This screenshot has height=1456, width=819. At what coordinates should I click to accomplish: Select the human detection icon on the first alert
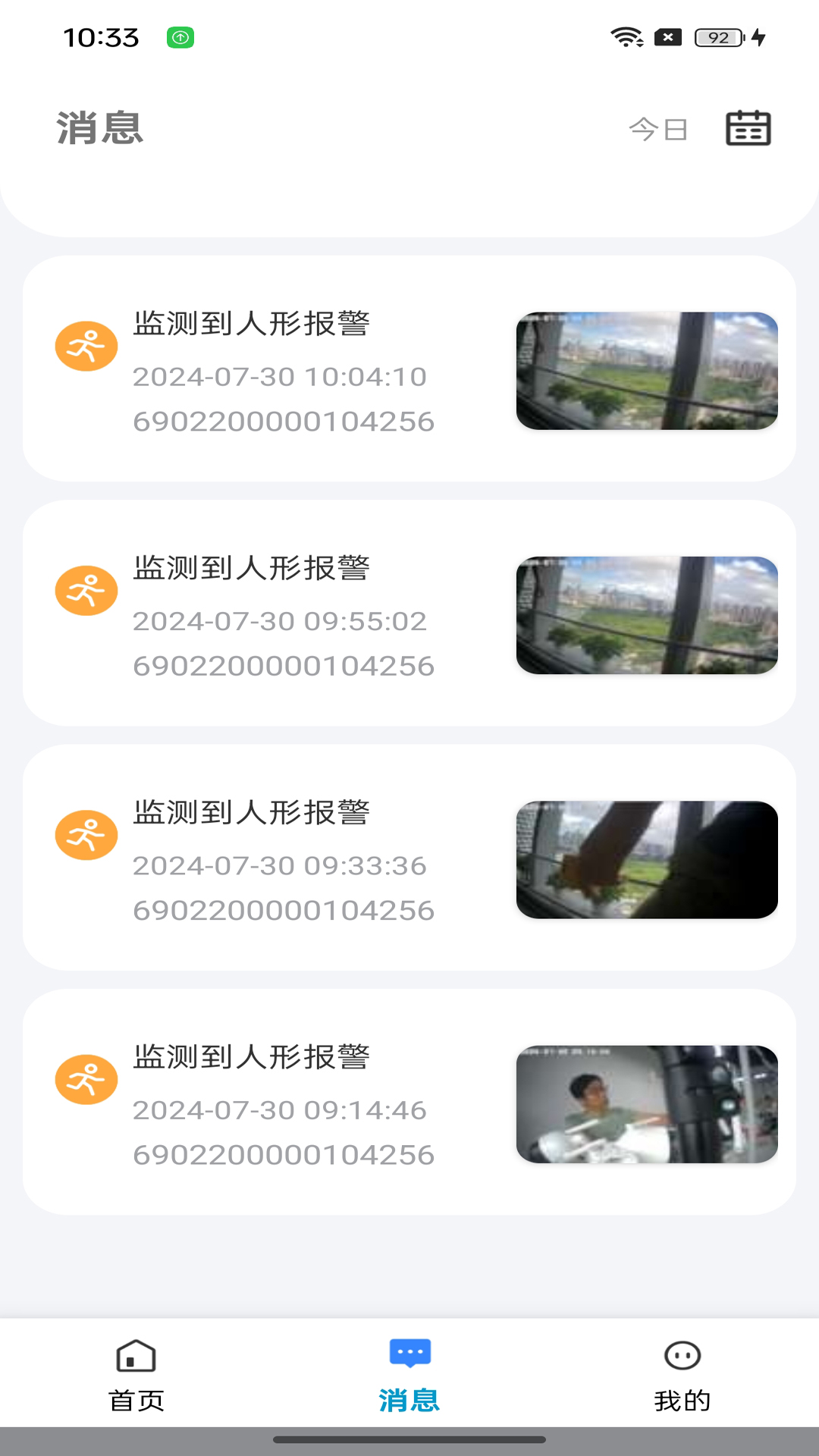(x=86, y=345)
